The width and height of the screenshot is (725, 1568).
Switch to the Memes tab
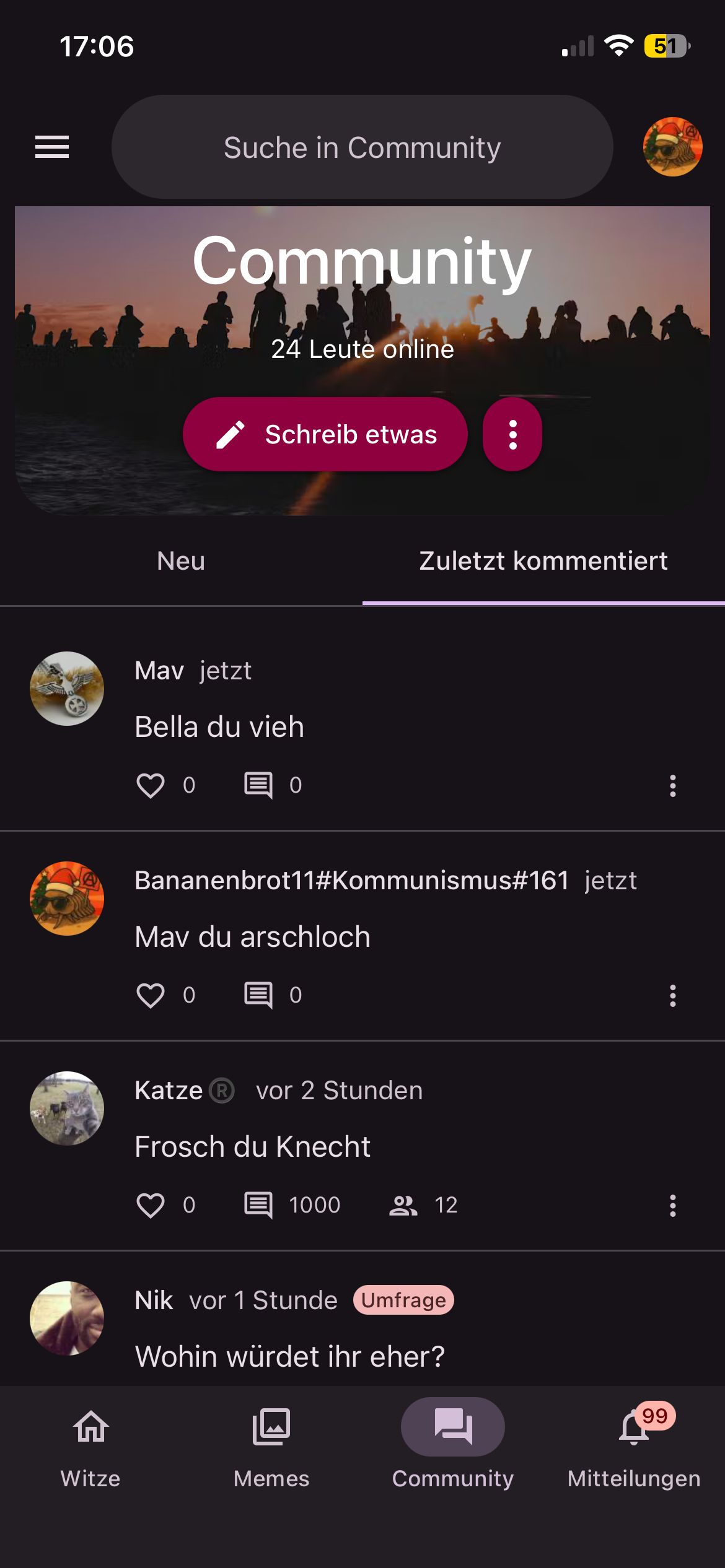click(271, 1443)
